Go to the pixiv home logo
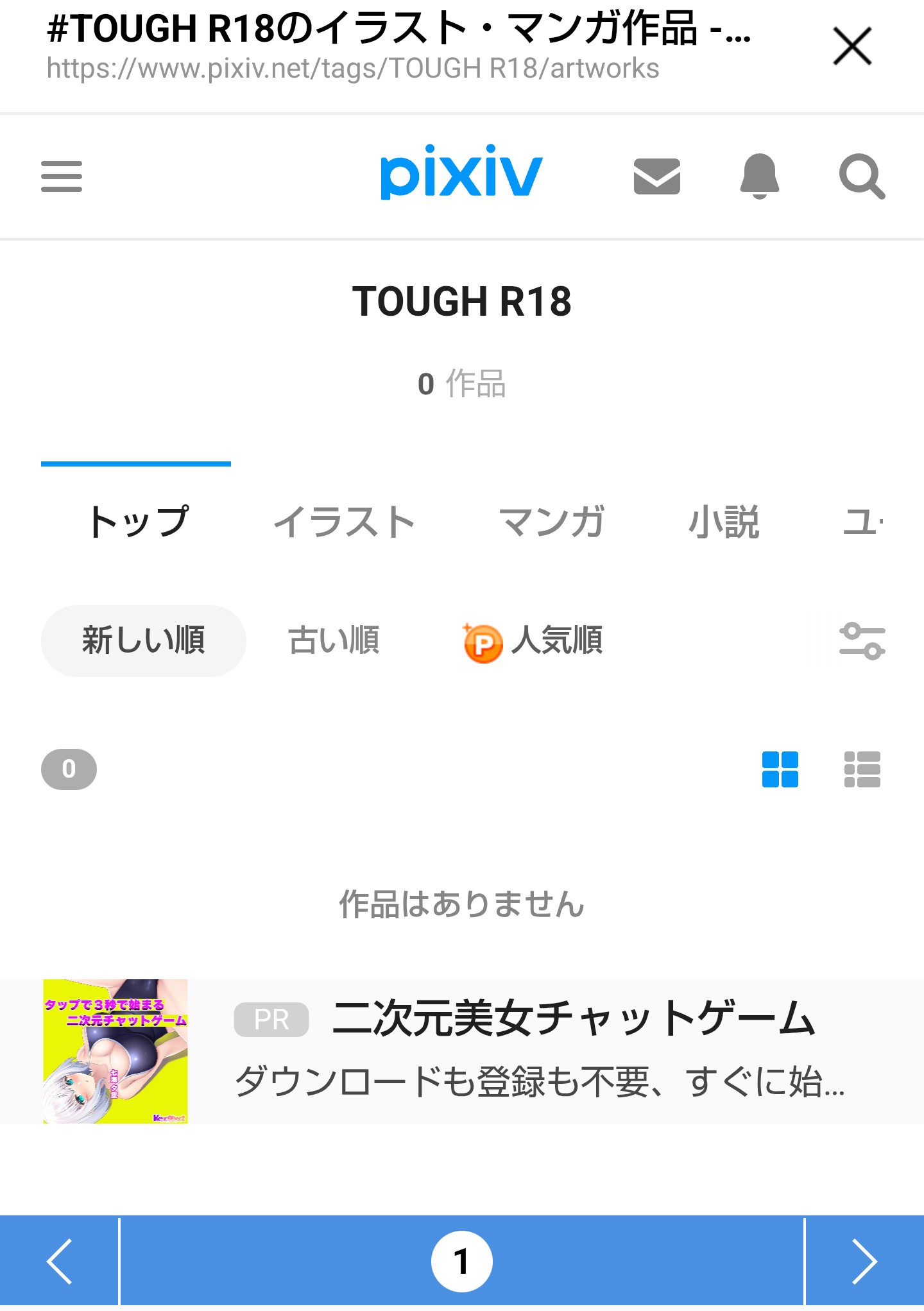The image size is (924, 1311). tap(461, 172)
